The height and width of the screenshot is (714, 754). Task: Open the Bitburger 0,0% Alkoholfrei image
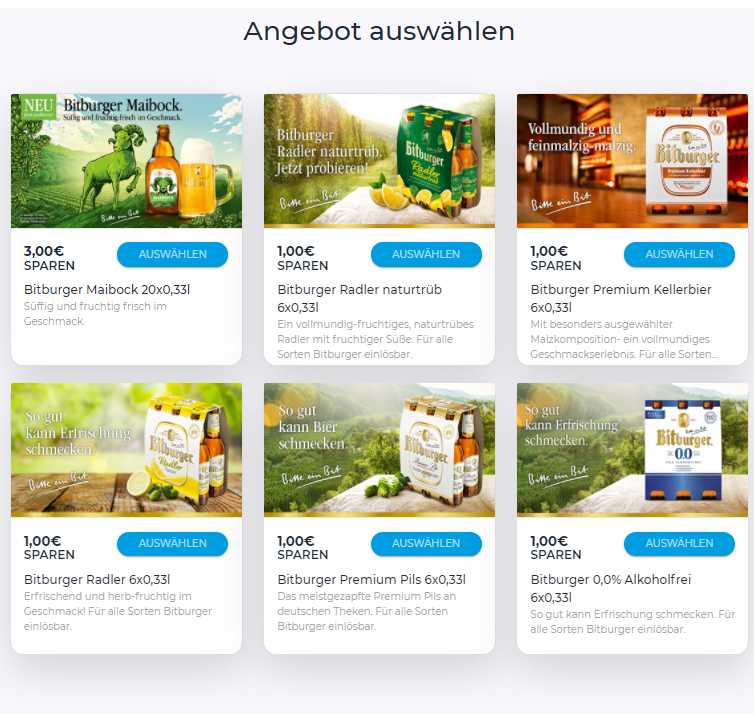(x=632, y=450)
